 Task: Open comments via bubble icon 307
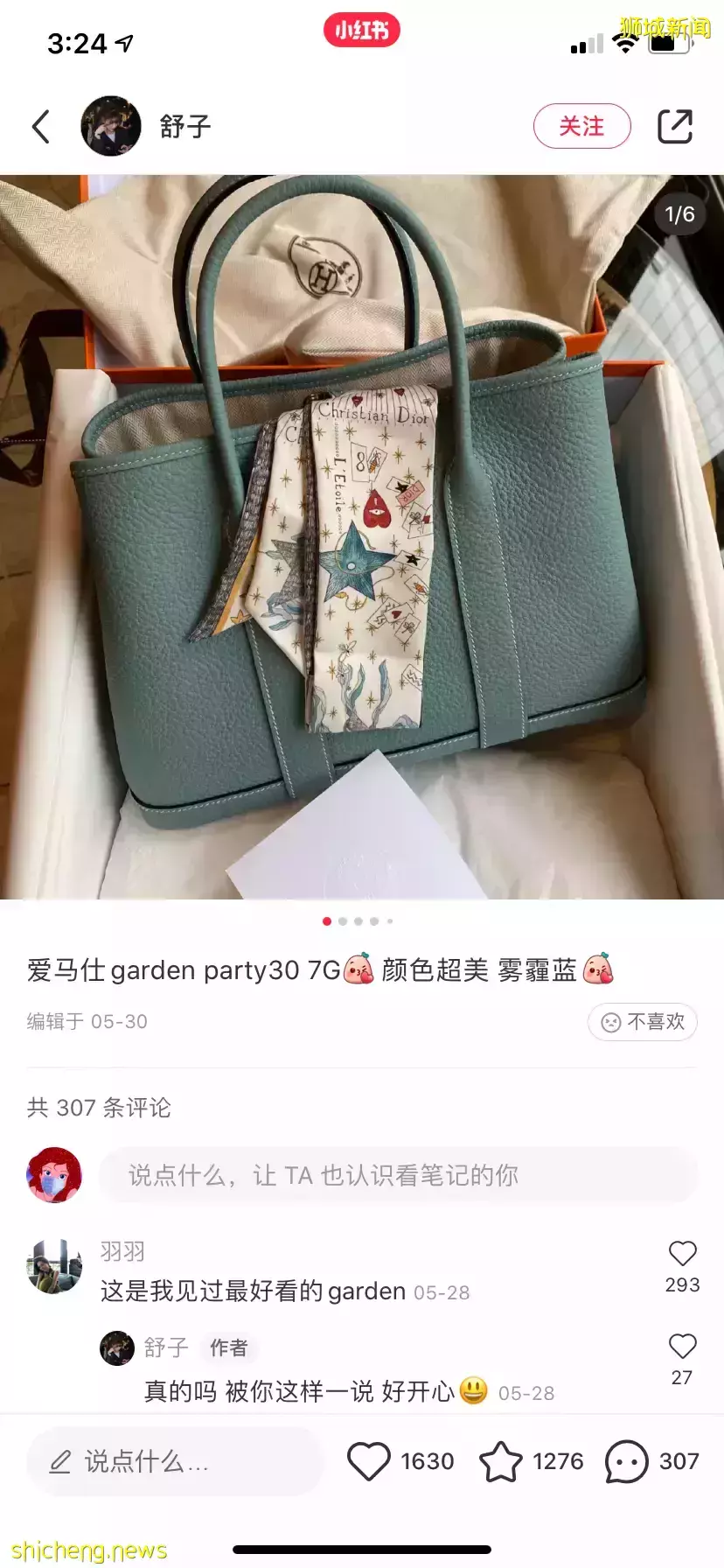(x=626, y=1461)
